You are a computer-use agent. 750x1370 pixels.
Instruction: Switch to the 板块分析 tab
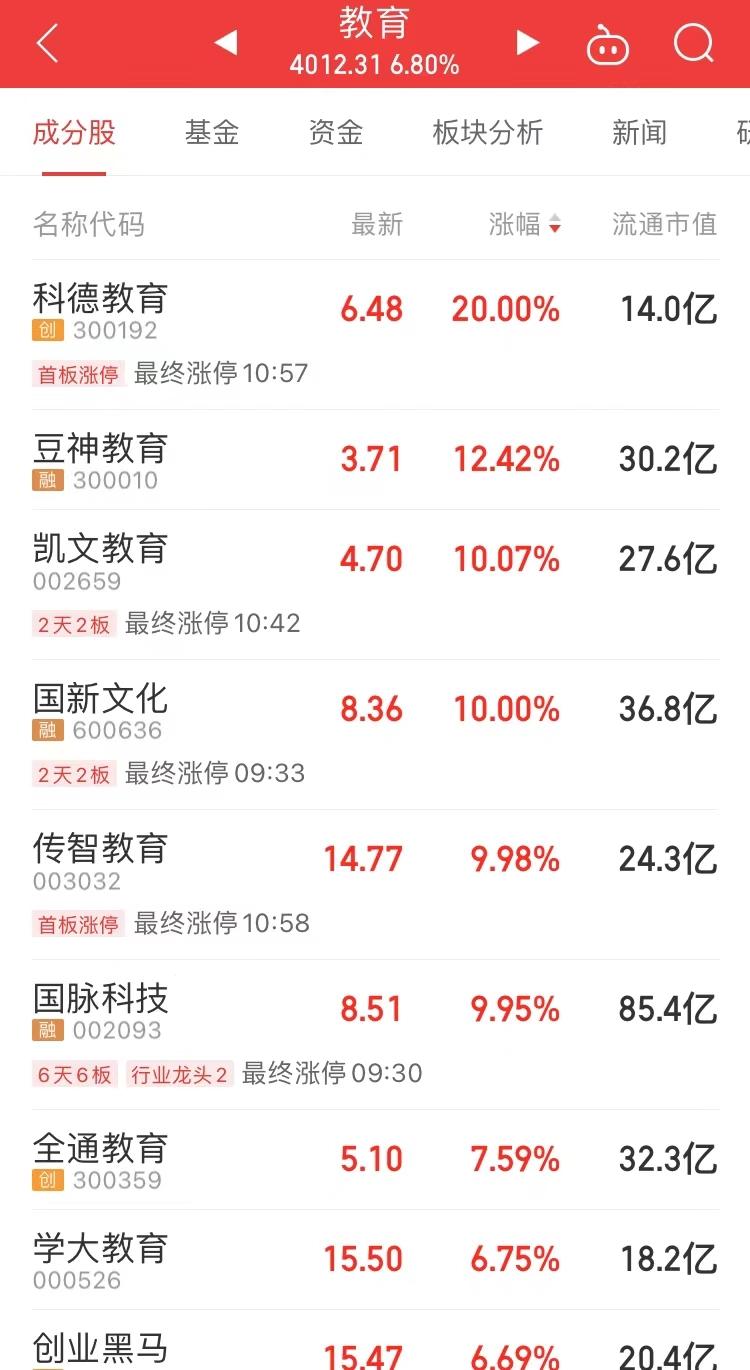click(x=487, y=132)
